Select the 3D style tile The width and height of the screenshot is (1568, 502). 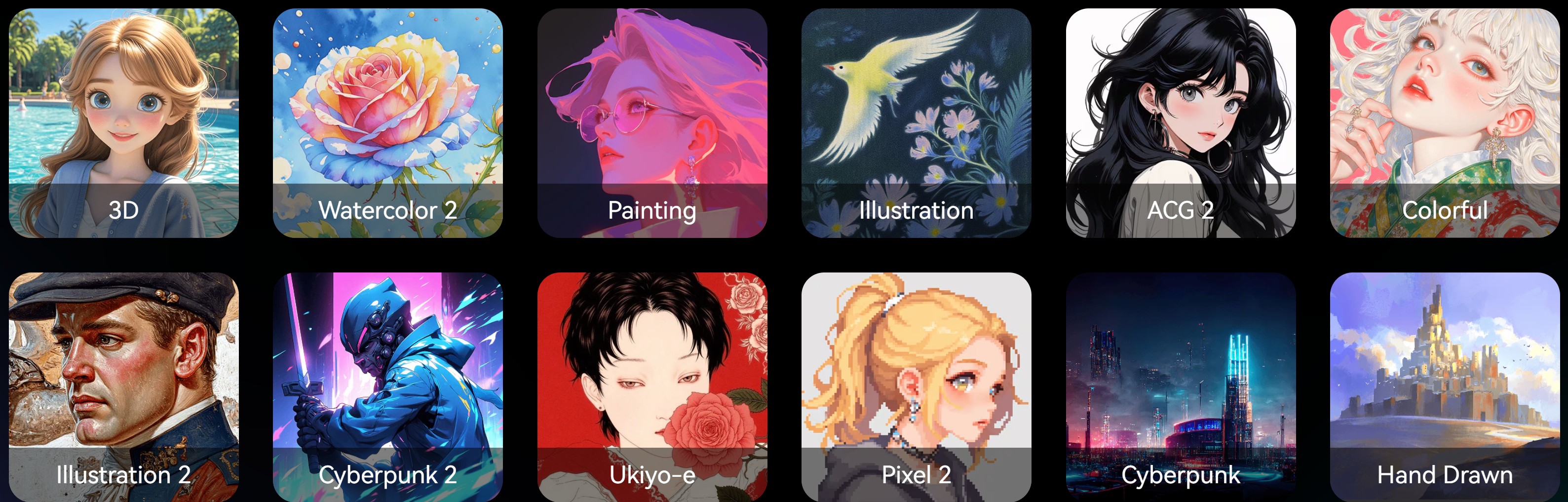click(123, 123)
